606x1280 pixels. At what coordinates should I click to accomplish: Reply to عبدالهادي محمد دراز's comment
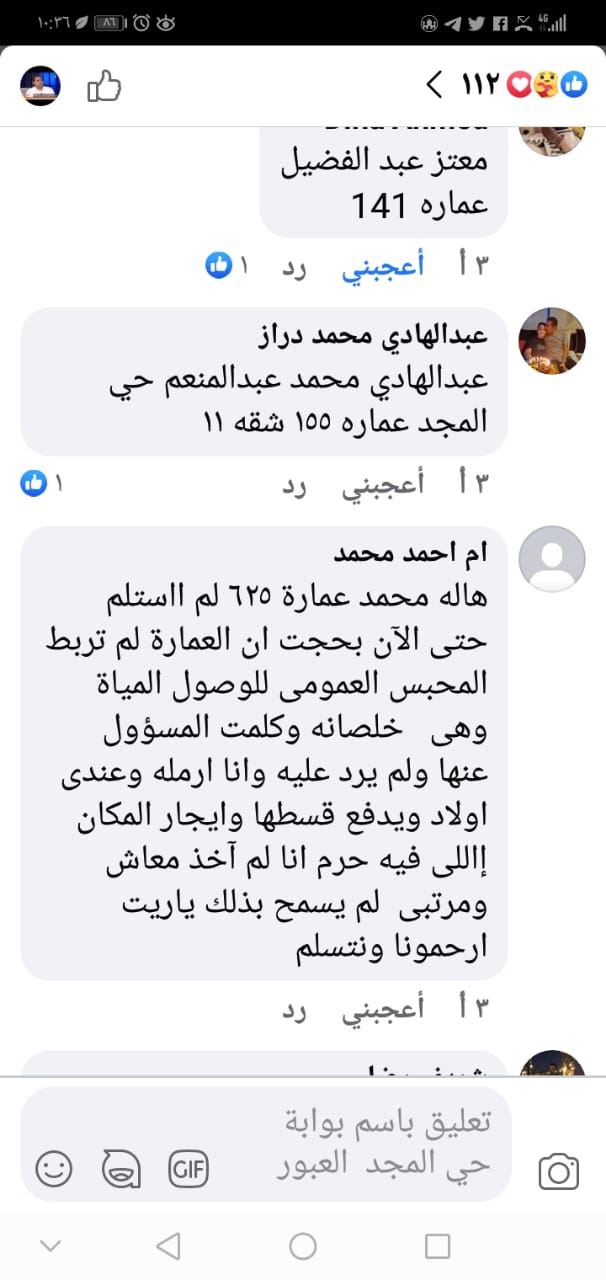pyautogui.click(x=294, y=485)
